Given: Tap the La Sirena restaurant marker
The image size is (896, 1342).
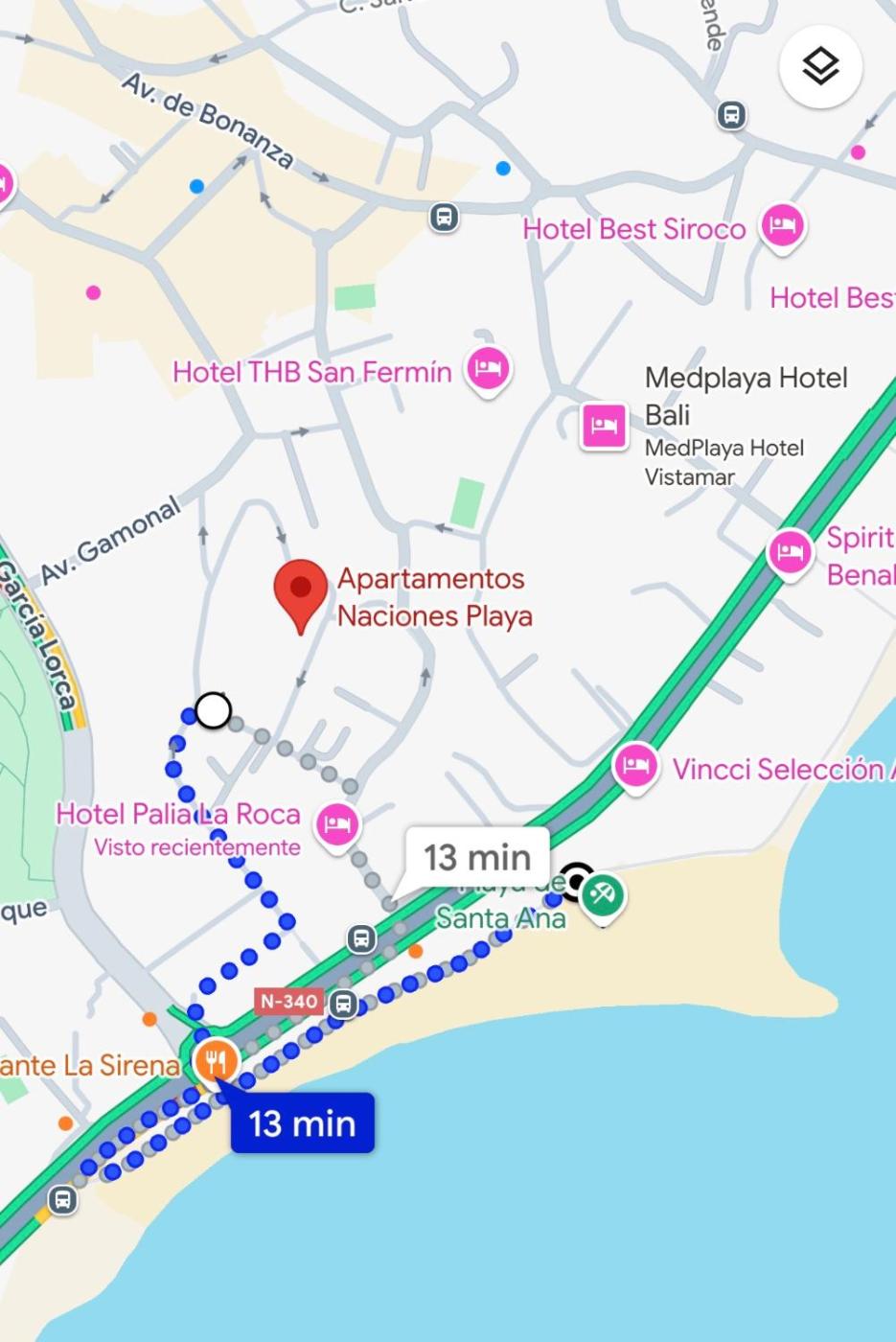Looking at the screenshot, I should tap(216, 1061).
